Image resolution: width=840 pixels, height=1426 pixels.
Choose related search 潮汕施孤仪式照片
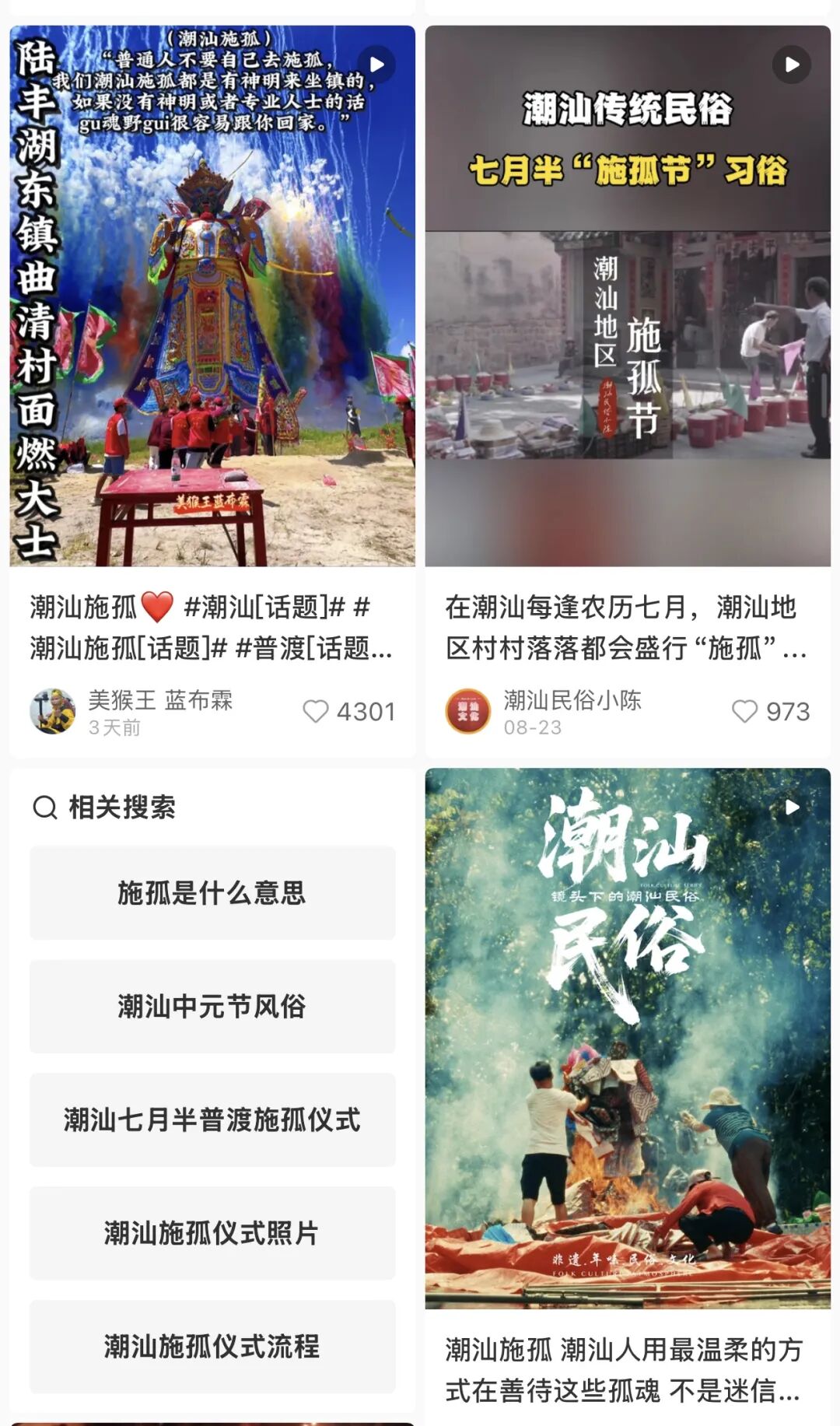pyautogui.click(x=212, y=1233)
